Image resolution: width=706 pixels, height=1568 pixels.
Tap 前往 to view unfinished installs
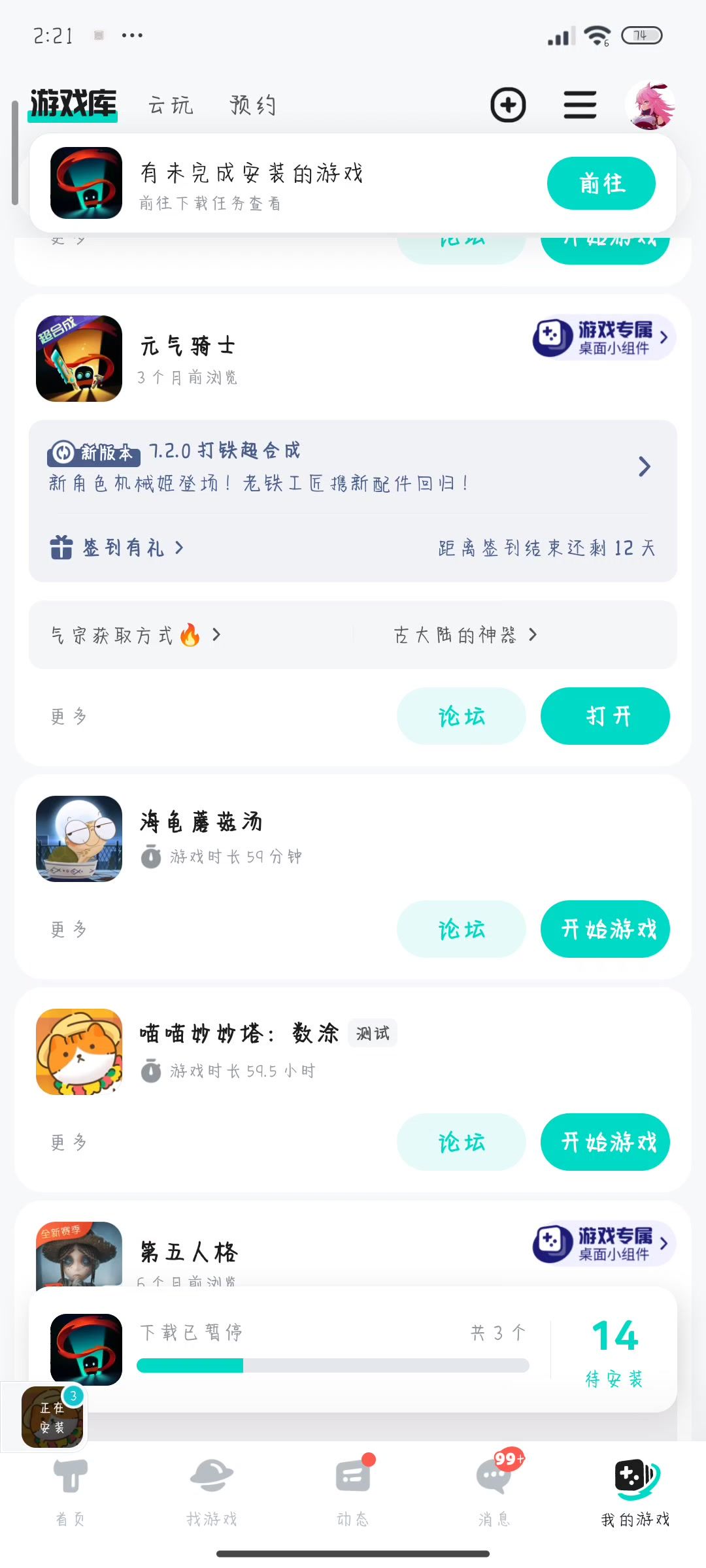point(601,184)
